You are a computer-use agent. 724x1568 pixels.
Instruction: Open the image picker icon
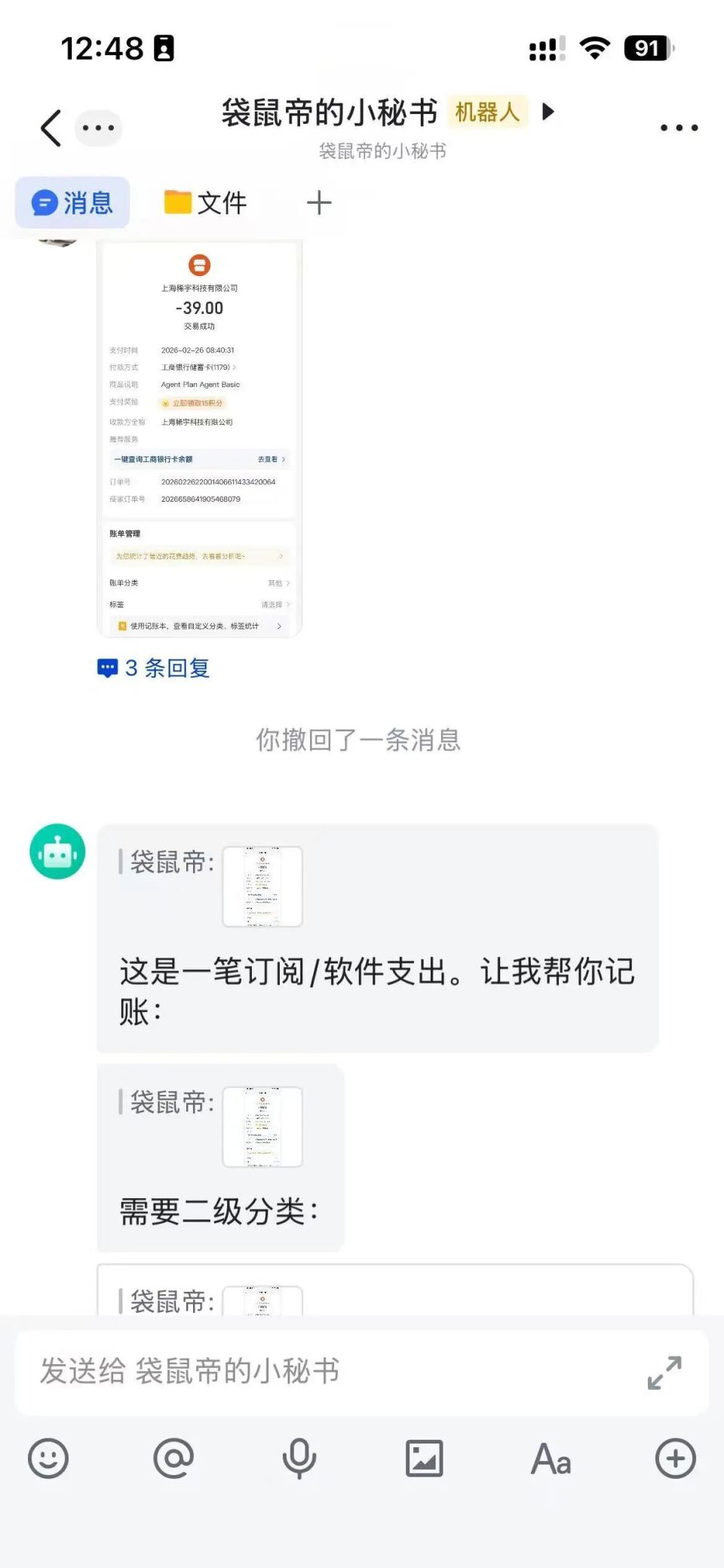click(x=425, y=1458)
